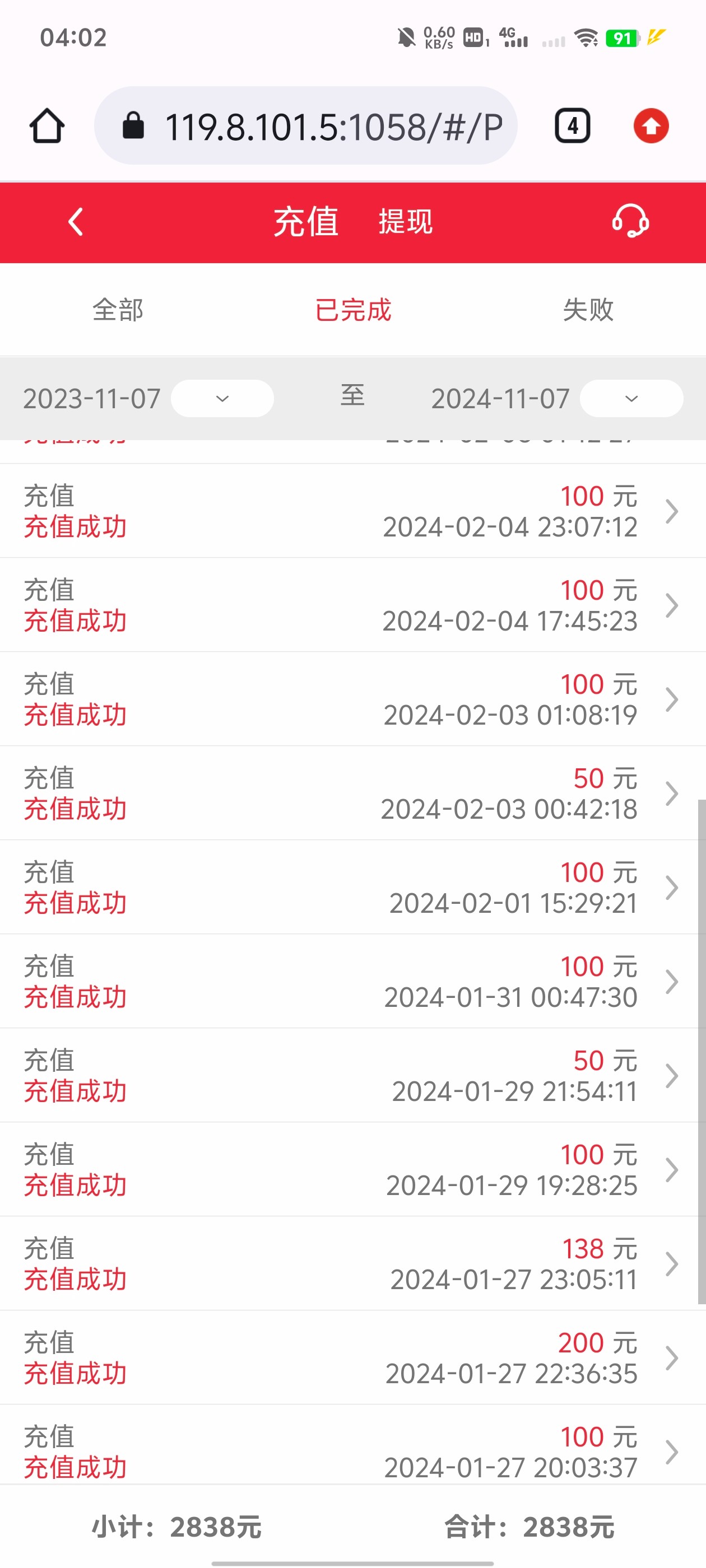Contact customer service via headset icon

(x=630, y=221)
